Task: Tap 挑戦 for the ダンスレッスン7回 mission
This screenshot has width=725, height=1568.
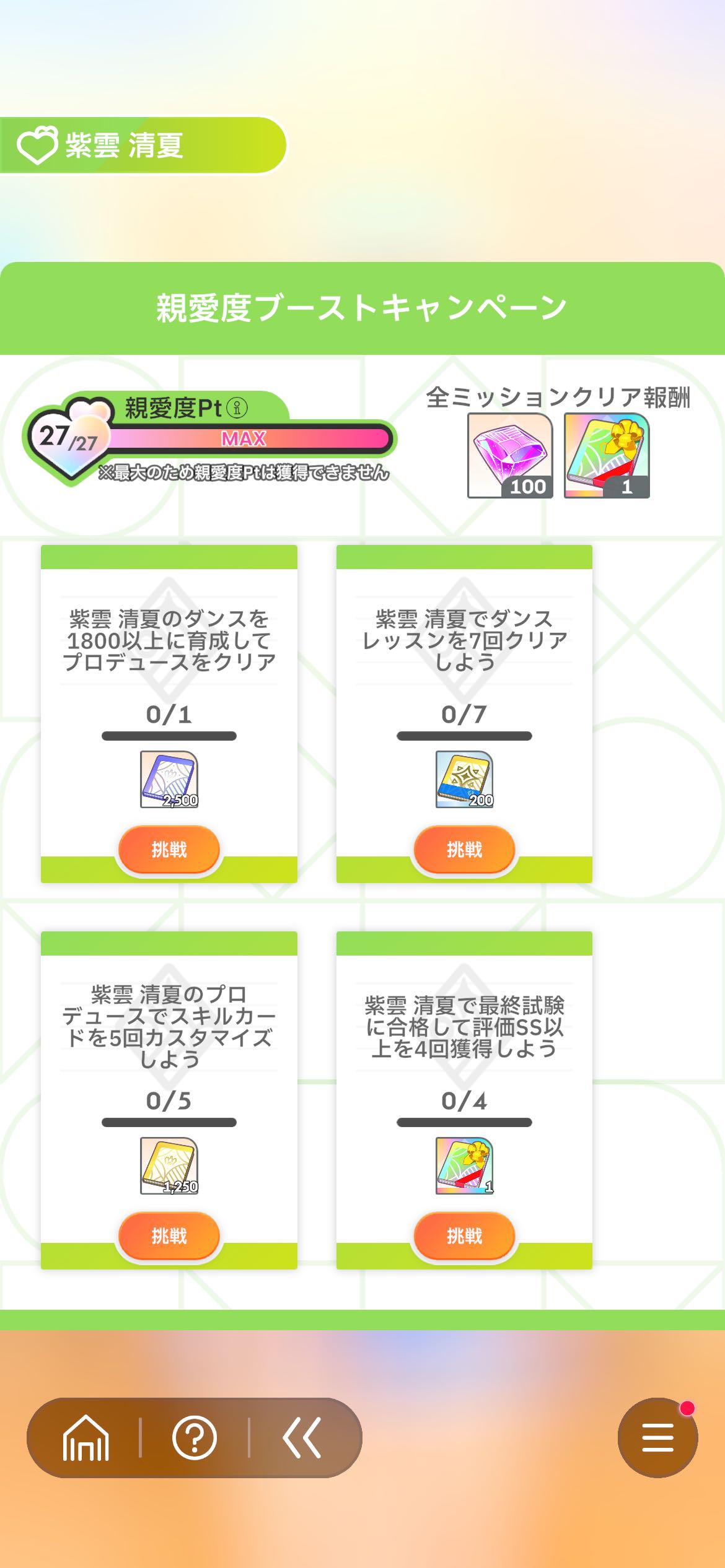Action: pyautogui.click(x=464, y=849)
